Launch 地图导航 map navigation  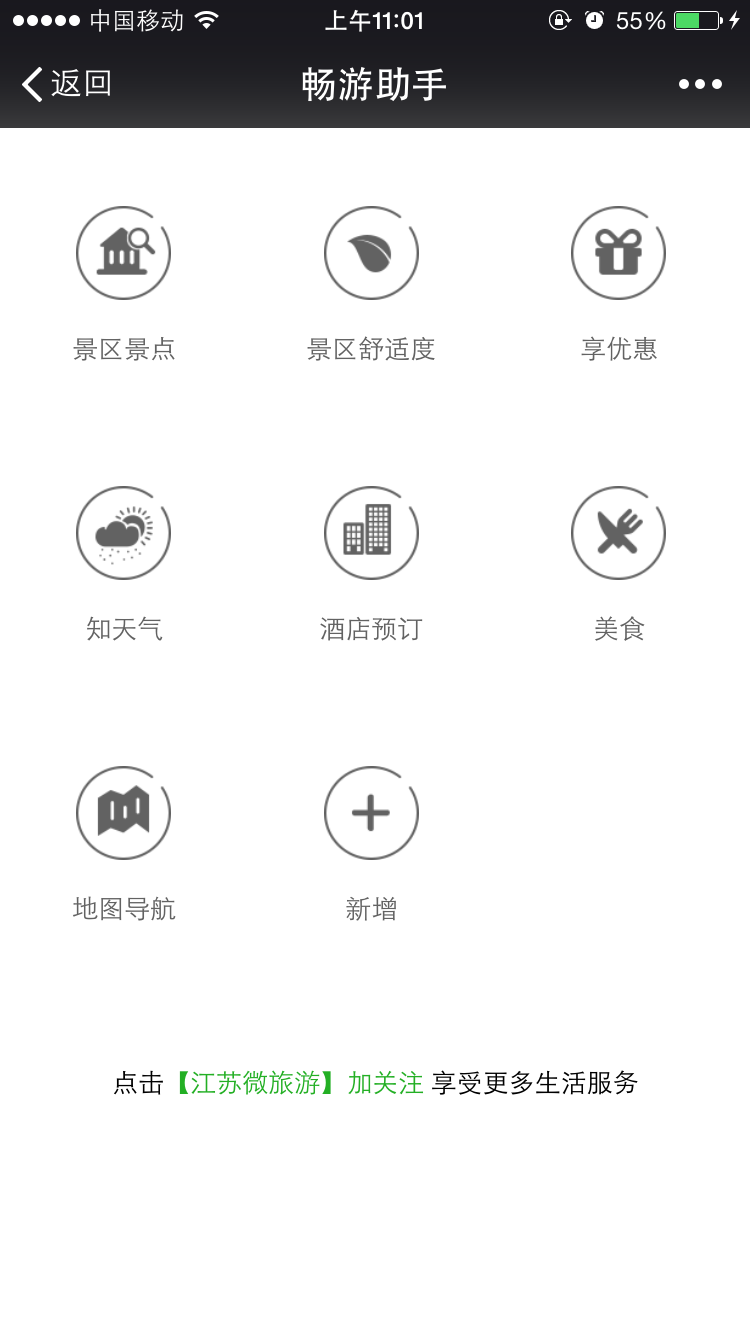pyautogui.click(x=124, y=813)
